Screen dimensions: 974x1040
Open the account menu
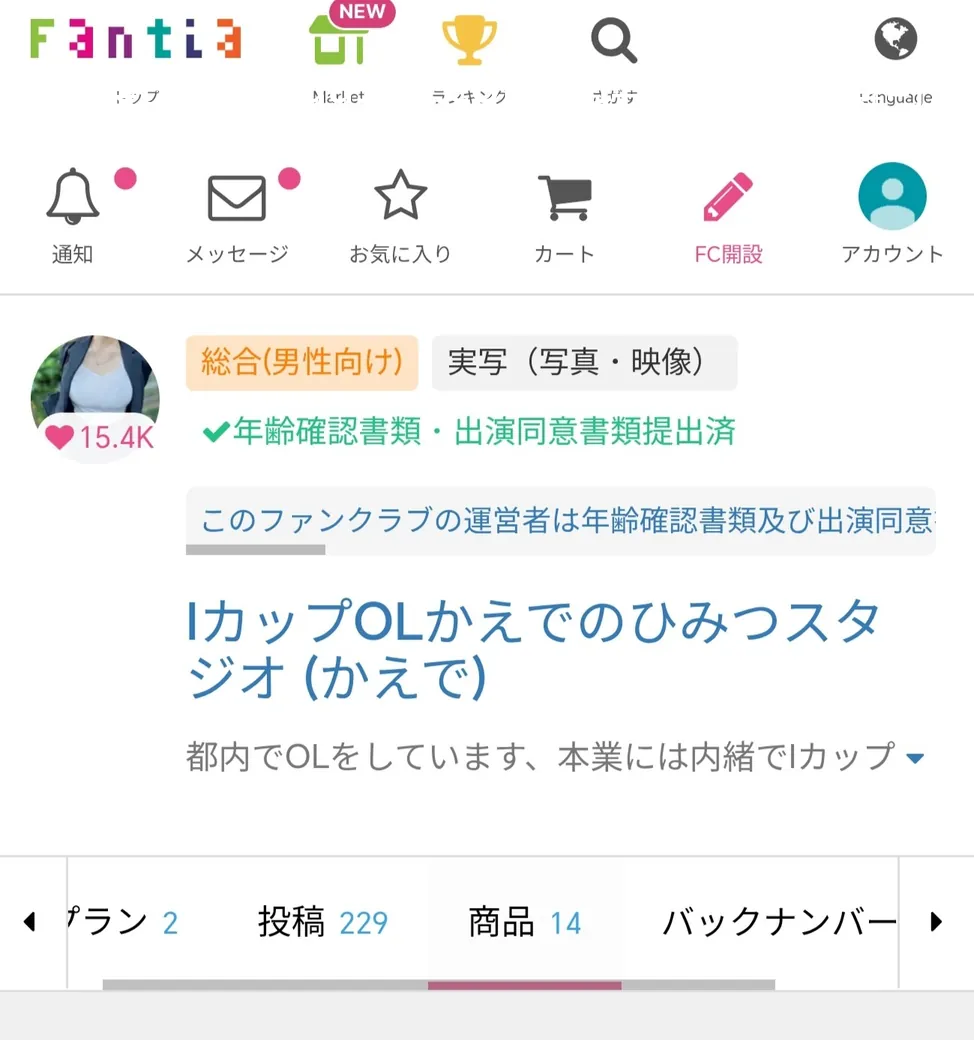coord(892,198)
